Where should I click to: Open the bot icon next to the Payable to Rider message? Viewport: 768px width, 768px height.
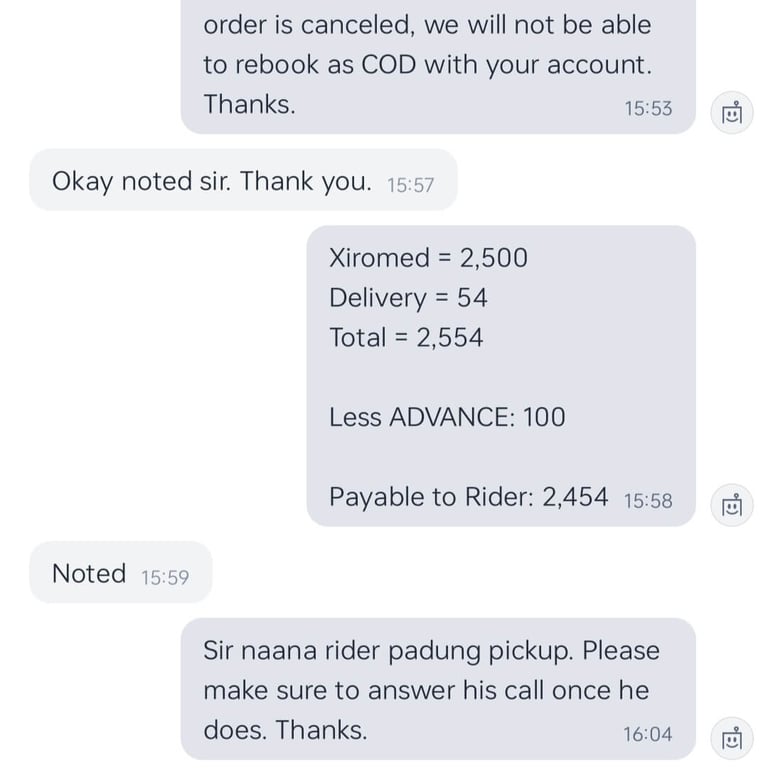pos(732,505)
